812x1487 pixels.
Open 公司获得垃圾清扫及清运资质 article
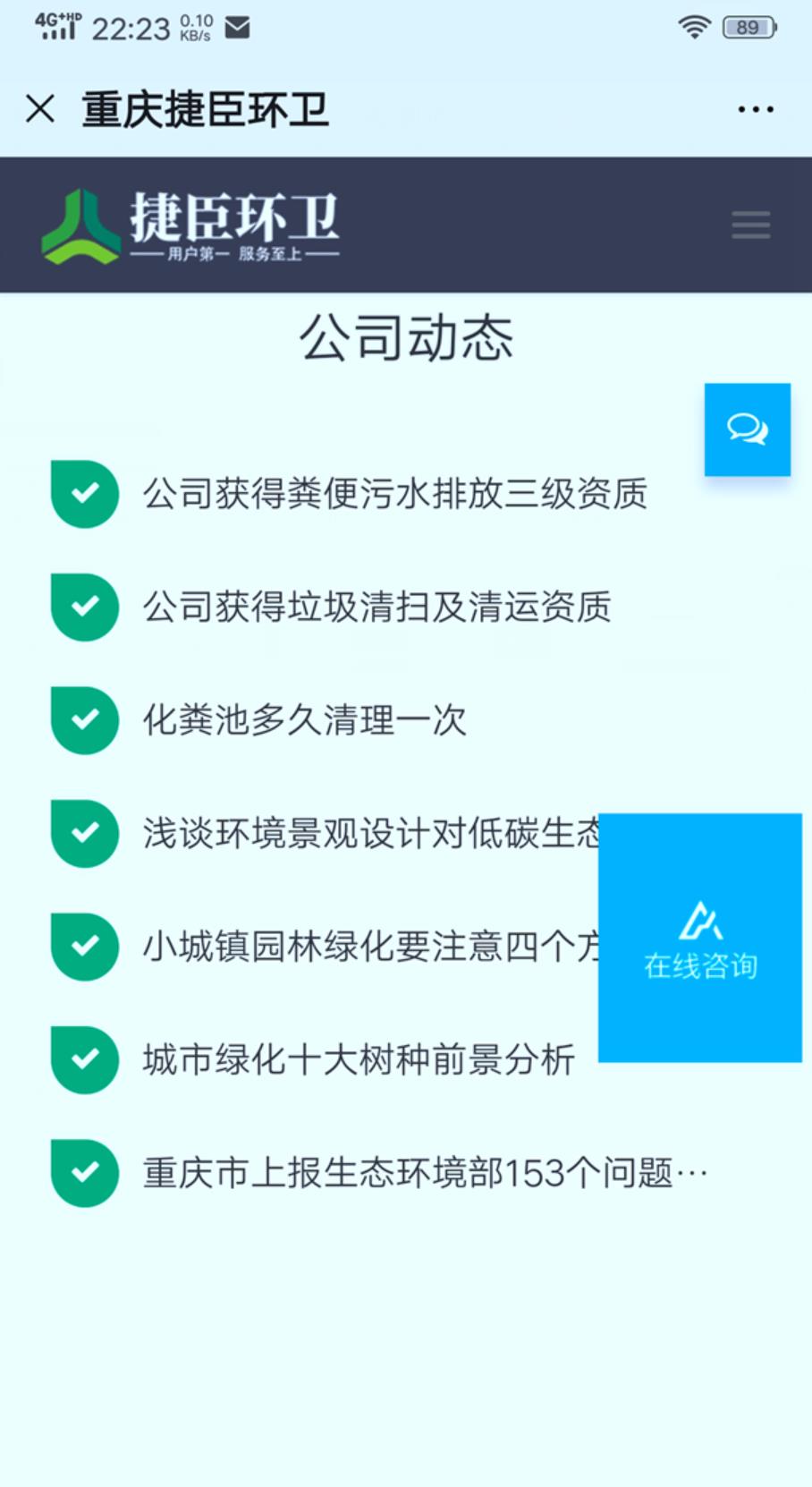(x=376, y=607)
